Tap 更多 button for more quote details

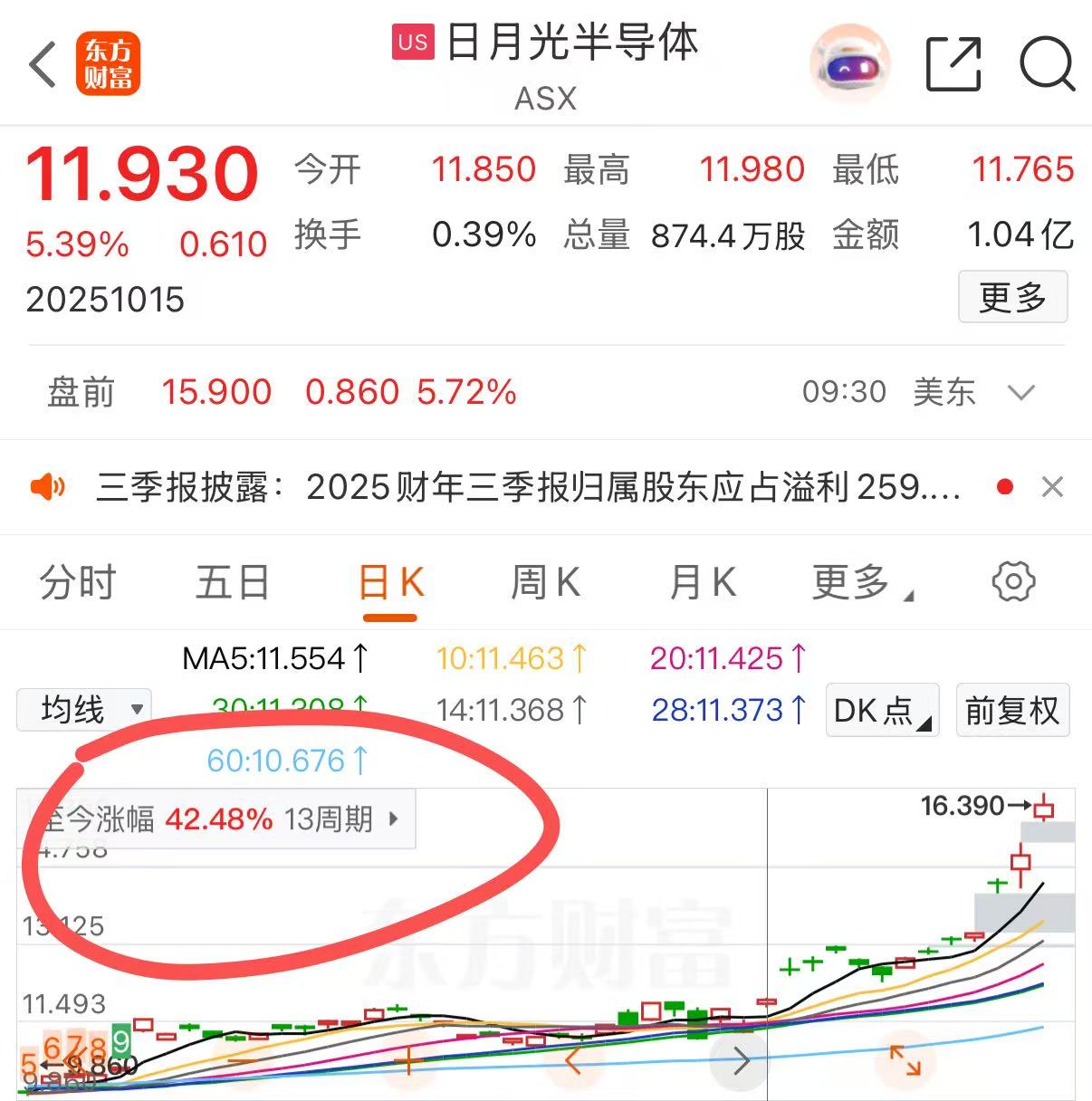pos(1012,297)
